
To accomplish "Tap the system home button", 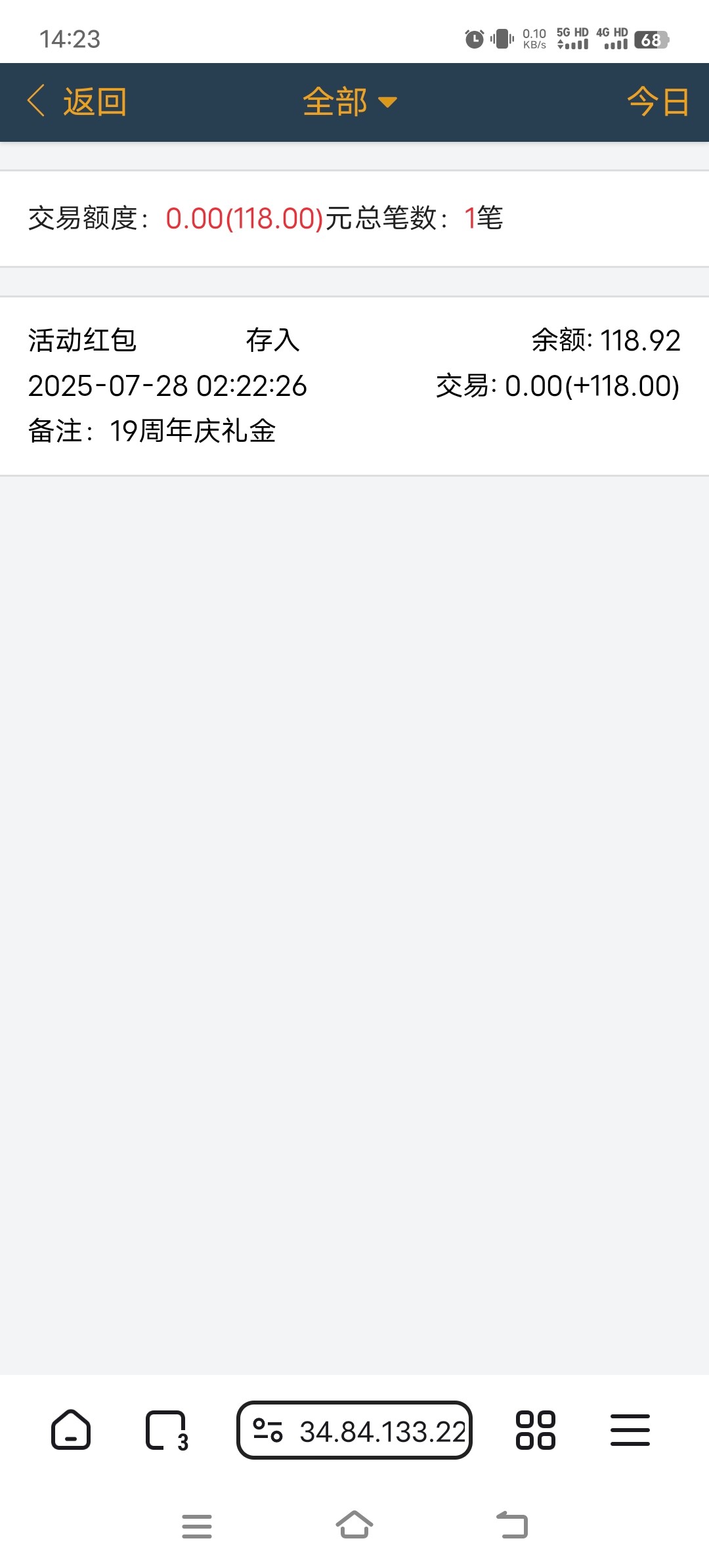I will (354, 1525).
